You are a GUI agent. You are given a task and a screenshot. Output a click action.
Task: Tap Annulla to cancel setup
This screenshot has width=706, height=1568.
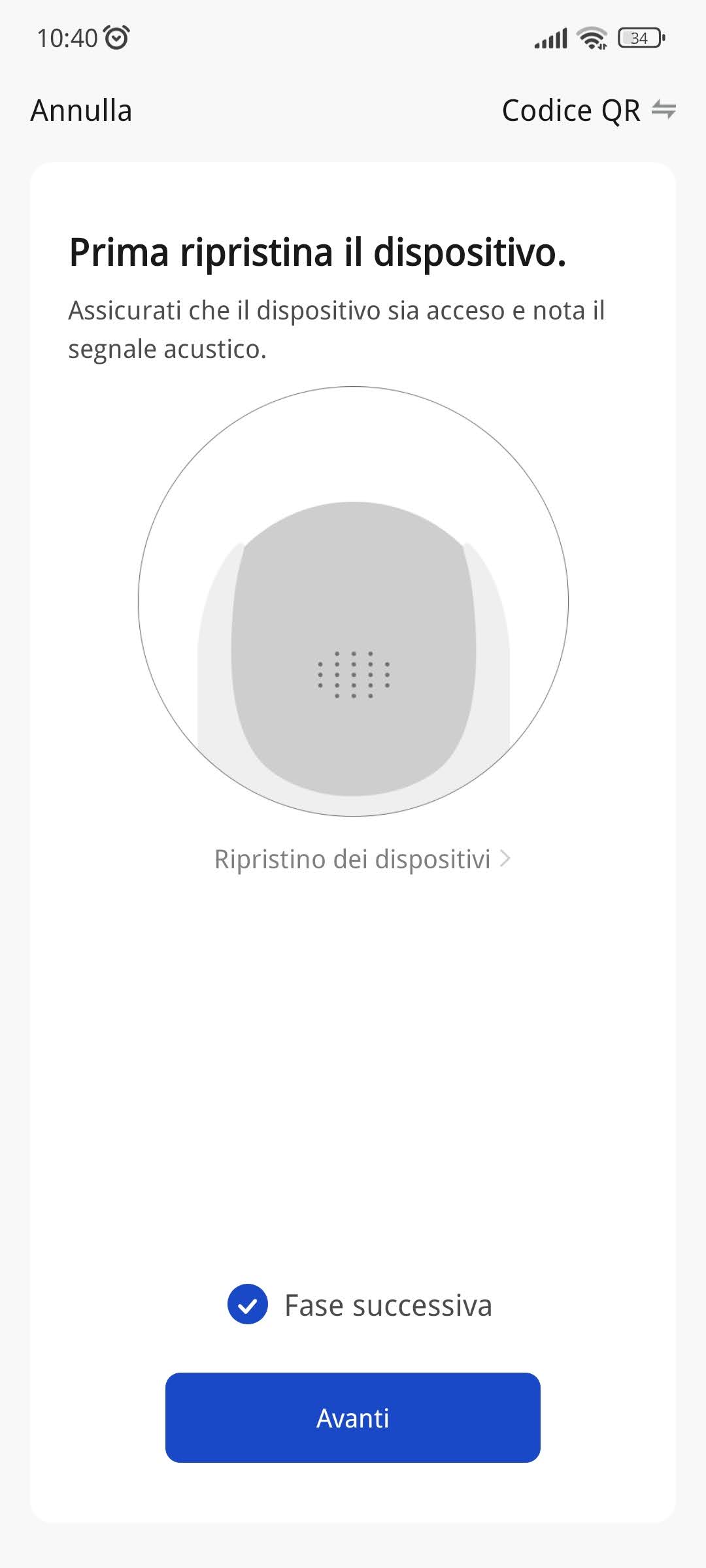pyautogui.click(x=81, y=110)
